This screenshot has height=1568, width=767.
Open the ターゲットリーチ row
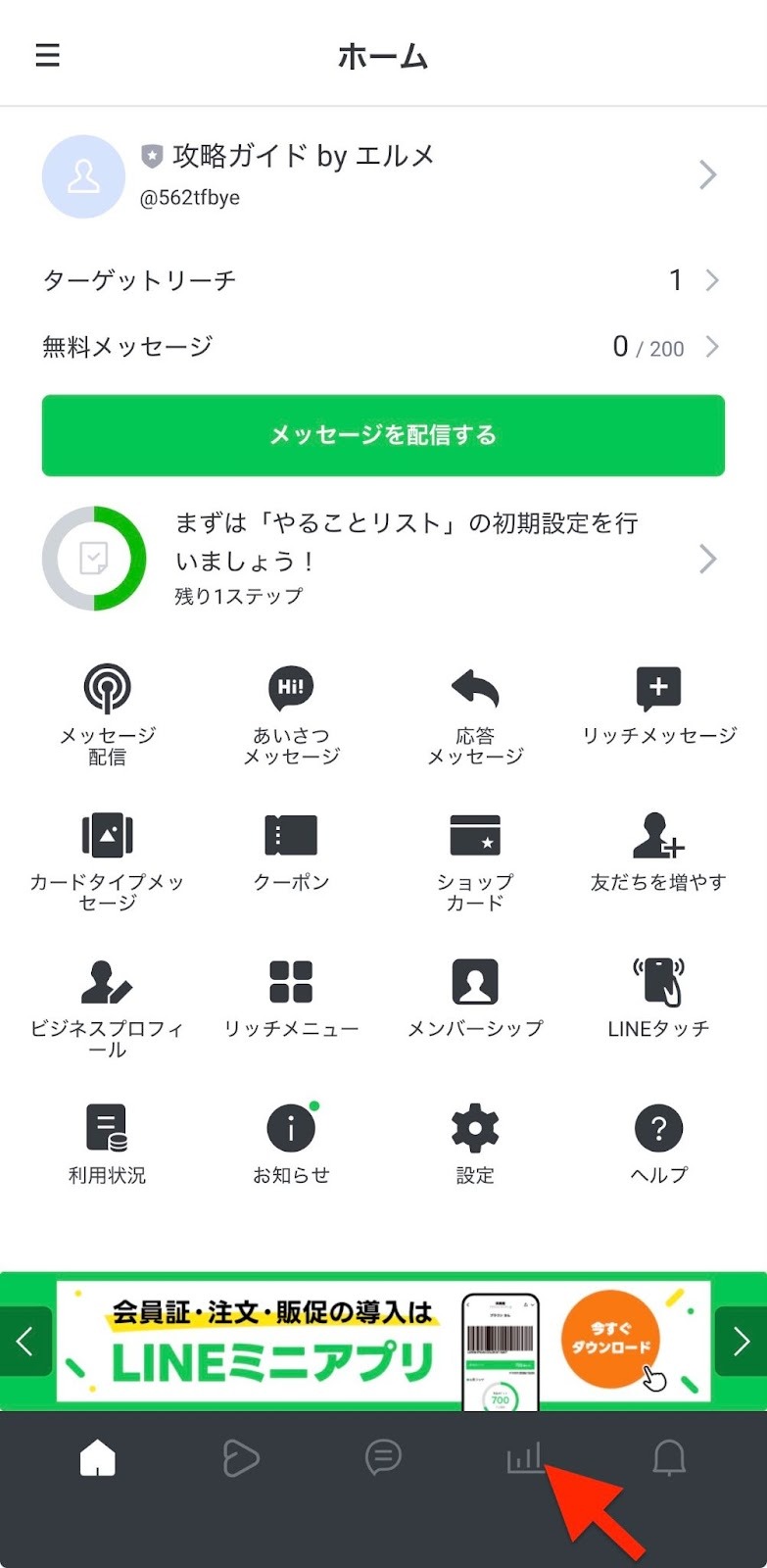pos(382,281)
